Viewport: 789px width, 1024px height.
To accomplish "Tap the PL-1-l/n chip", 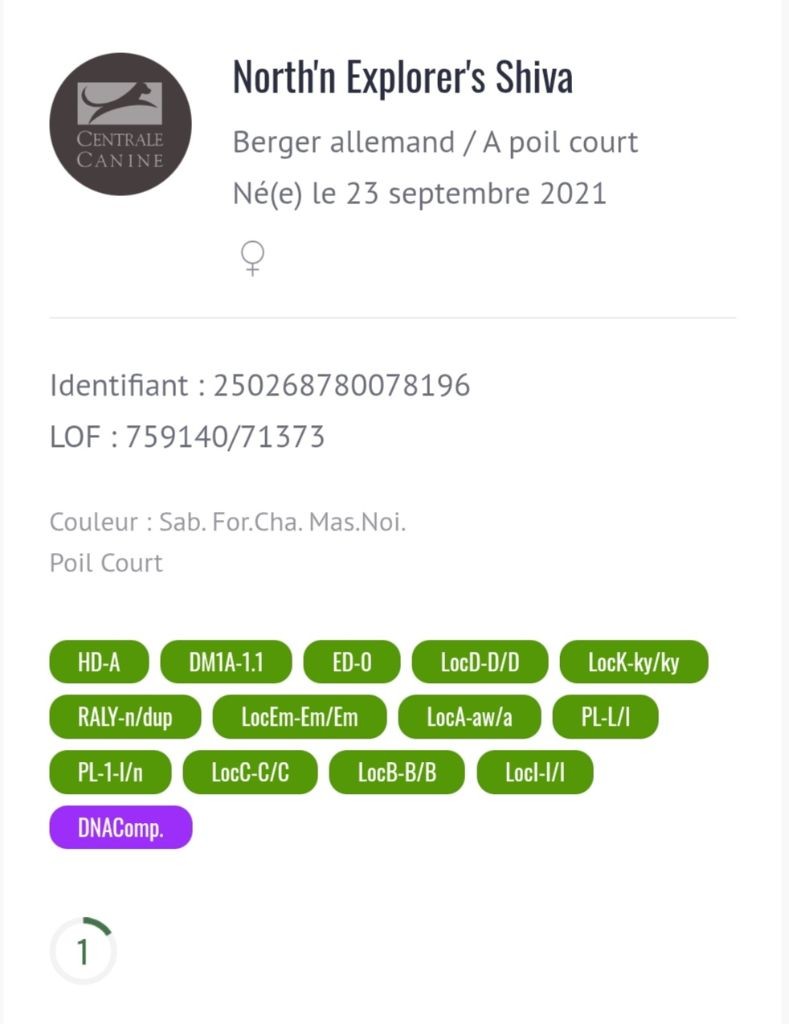I will pos(110,772).
